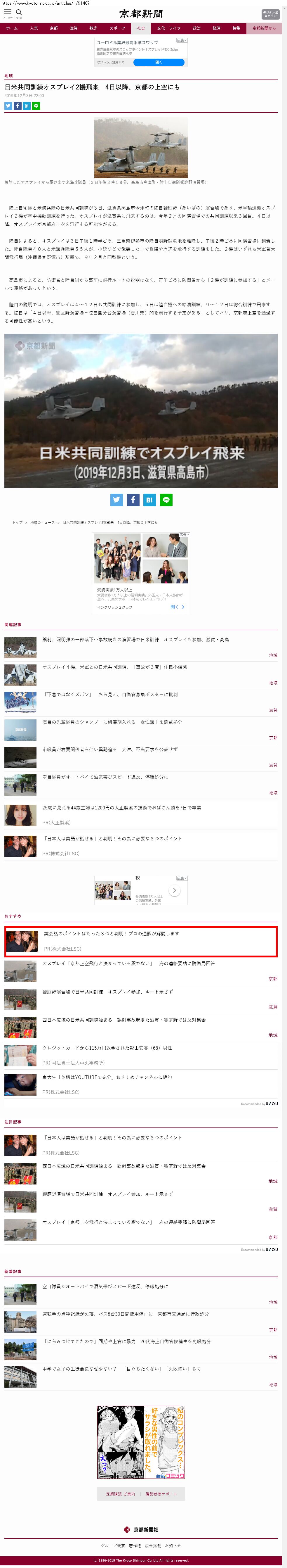
Task: Share via large Facebook icon below the video
Action: [133, 500]
